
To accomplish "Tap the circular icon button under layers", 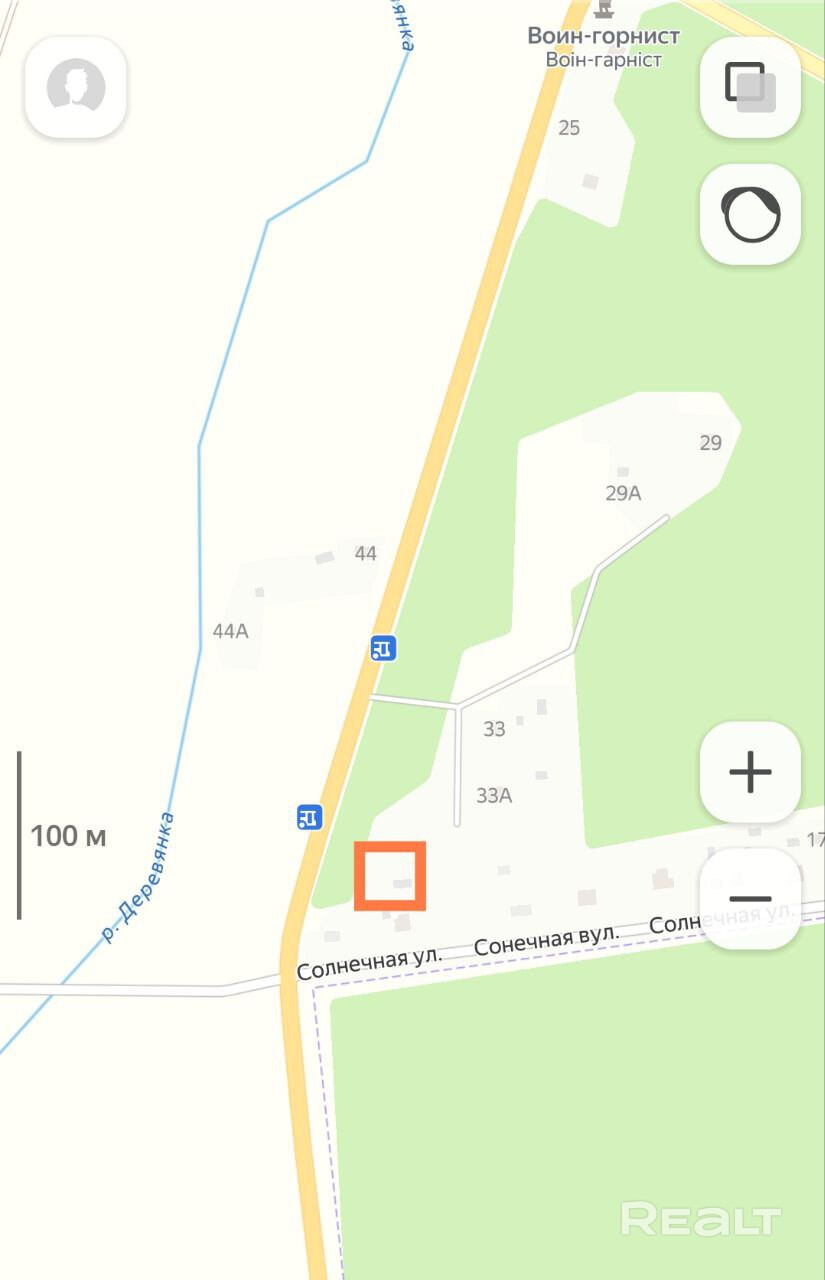I will pos(750,214).
